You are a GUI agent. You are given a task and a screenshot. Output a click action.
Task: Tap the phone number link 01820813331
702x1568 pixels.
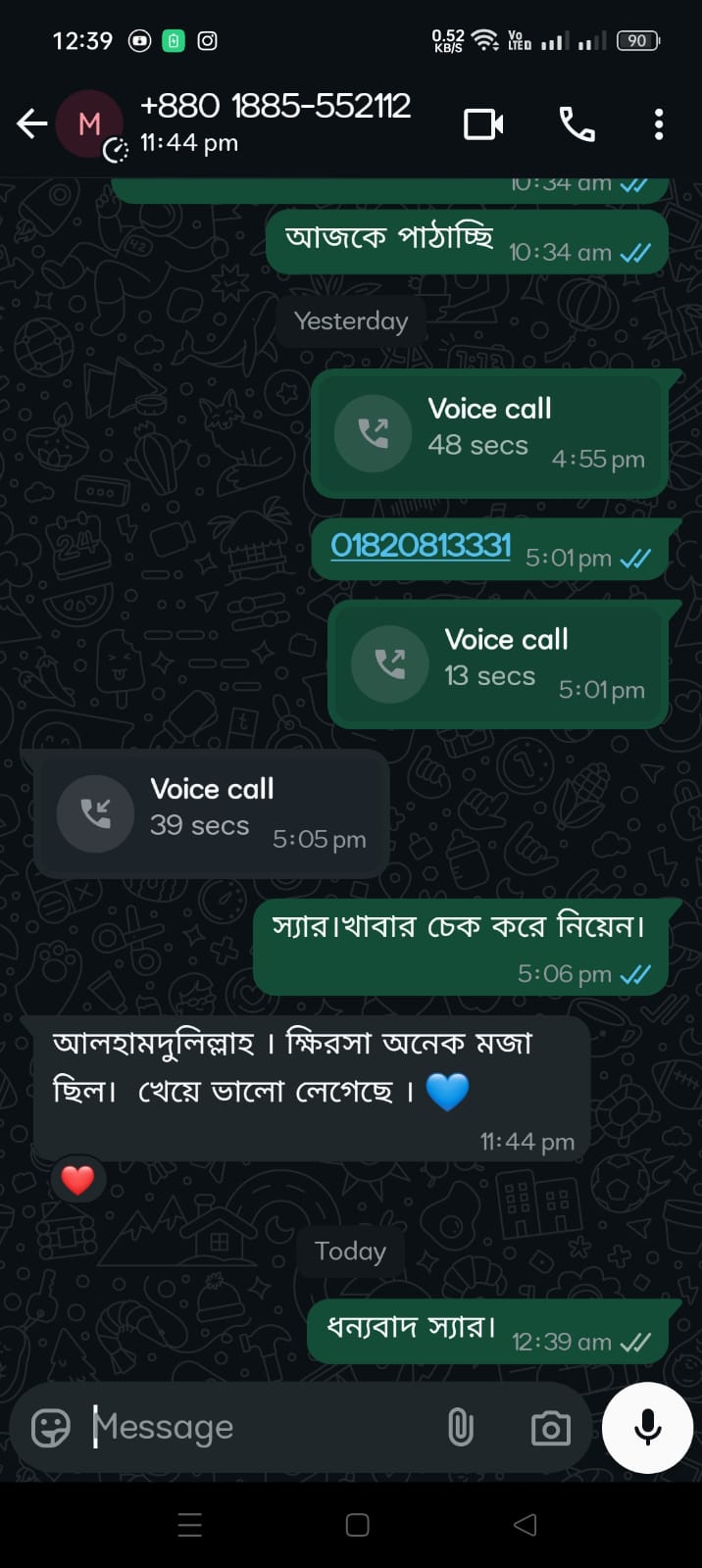[421, 545]
